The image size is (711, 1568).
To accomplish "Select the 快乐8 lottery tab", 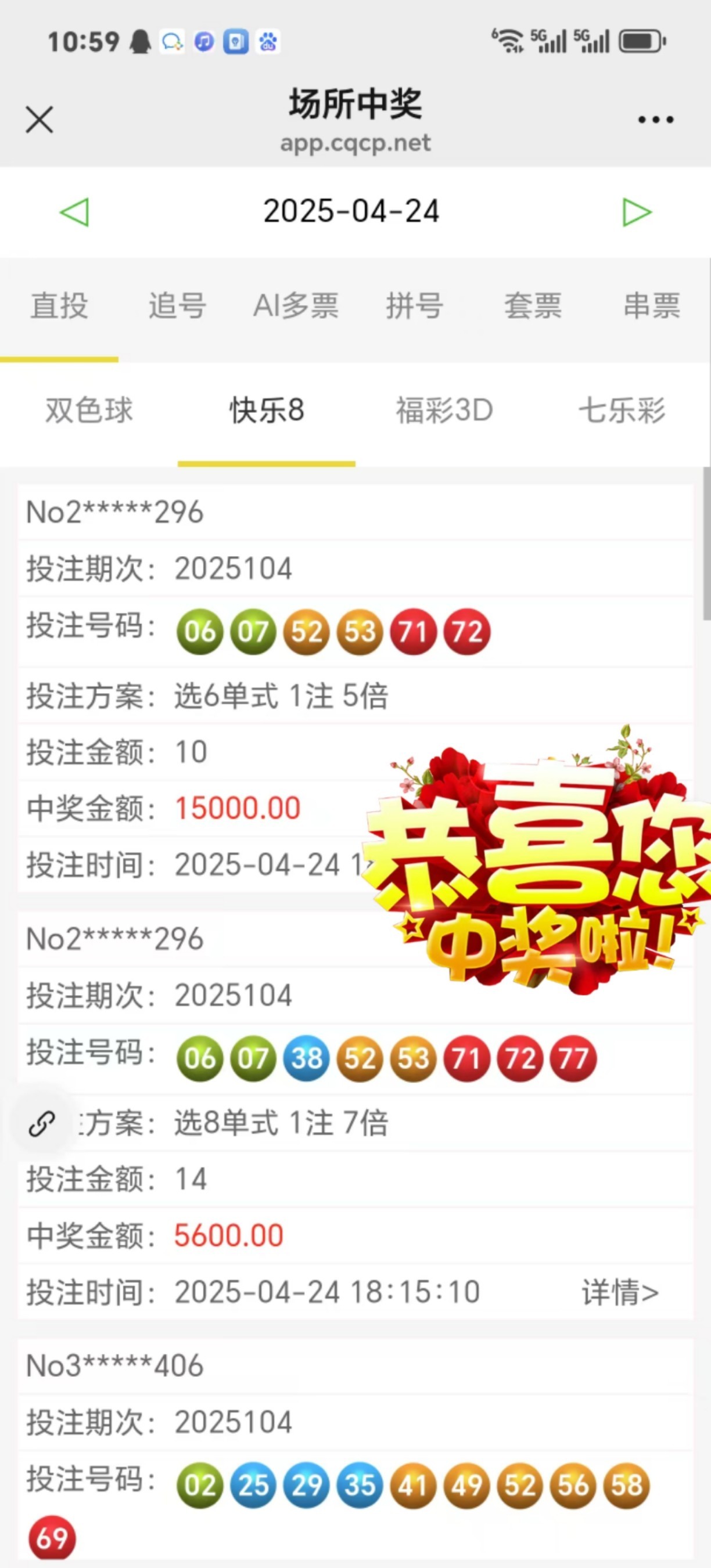I will tap(267, 410).
